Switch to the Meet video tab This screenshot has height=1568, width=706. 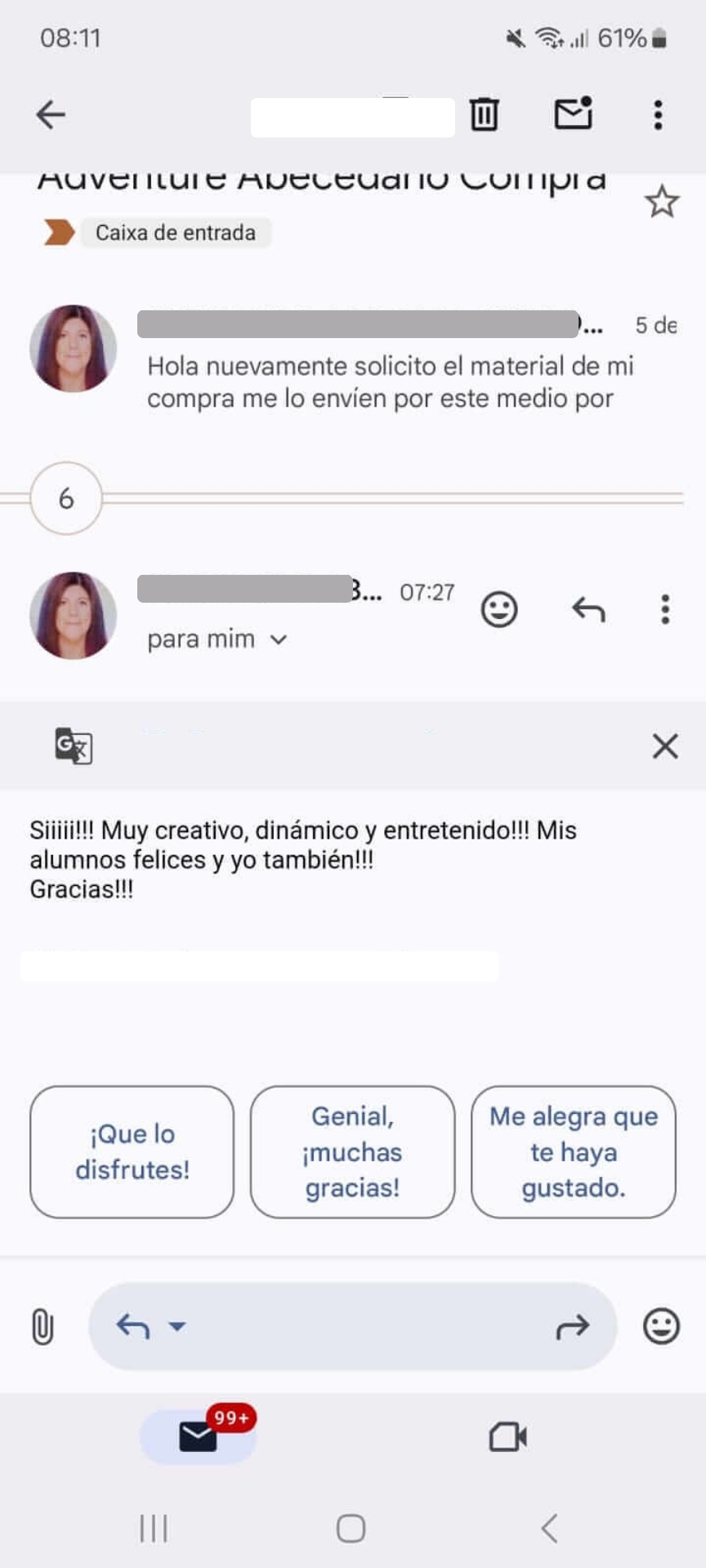tap(507, 1437)
